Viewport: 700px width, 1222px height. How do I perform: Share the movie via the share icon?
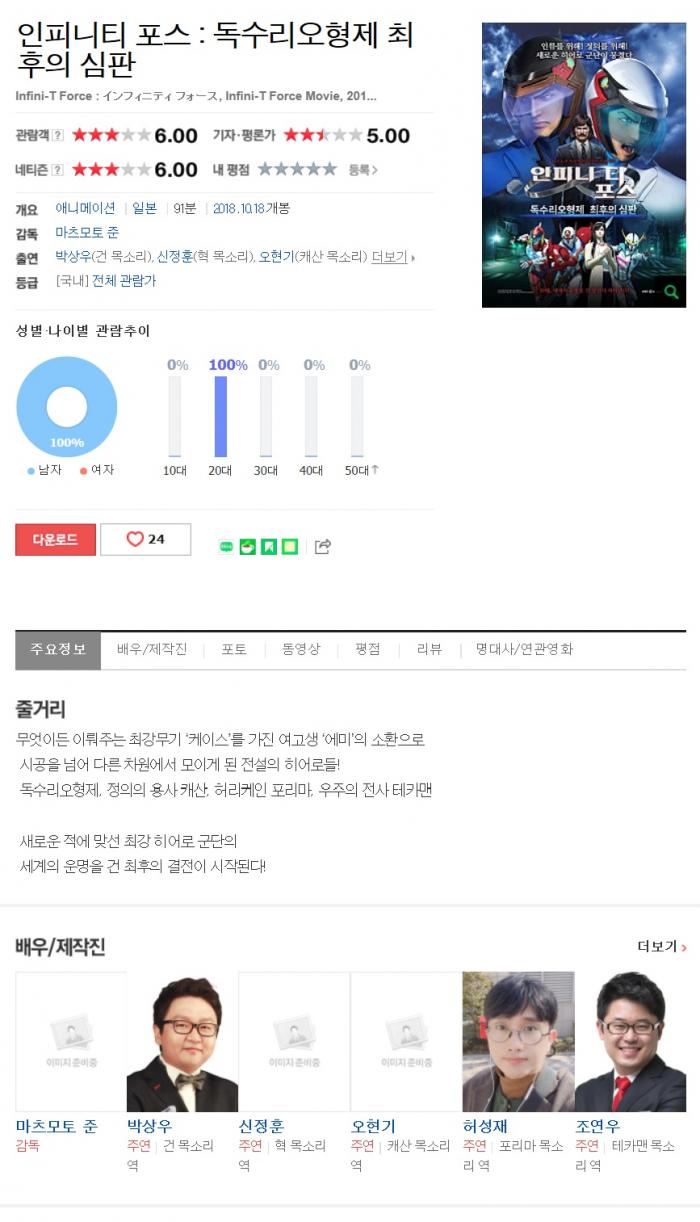322,546
